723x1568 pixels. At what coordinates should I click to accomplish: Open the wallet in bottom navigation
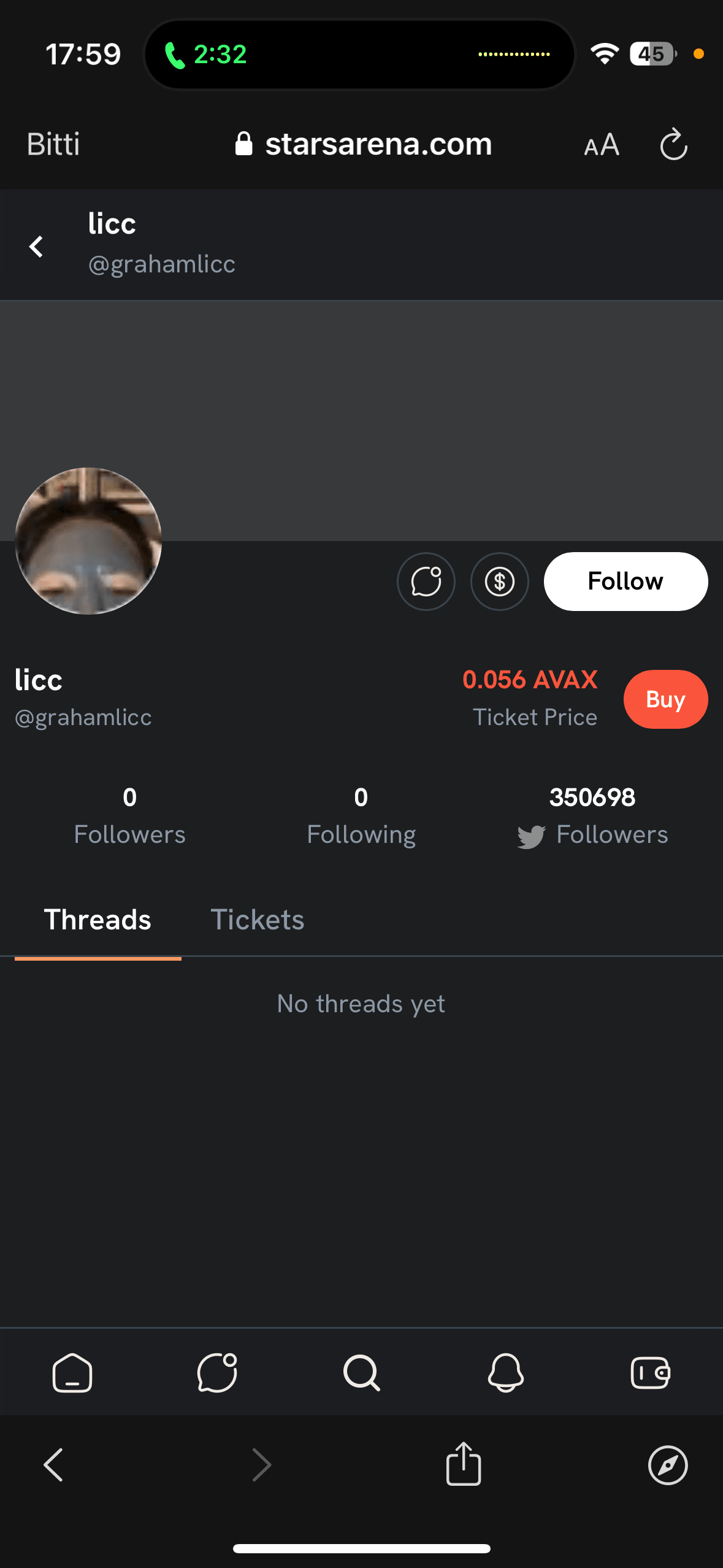(650, 1372)
